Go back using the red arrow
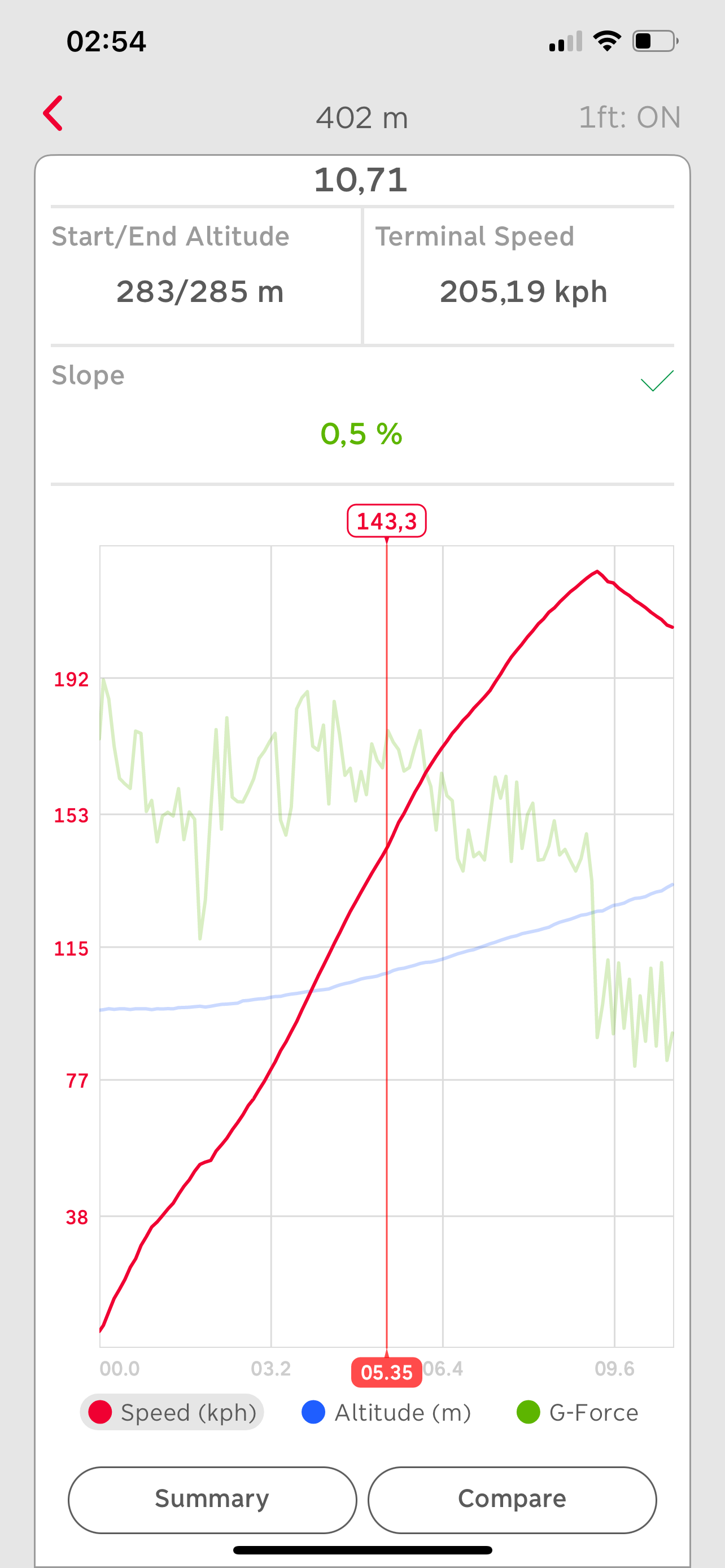 [53, 114]
